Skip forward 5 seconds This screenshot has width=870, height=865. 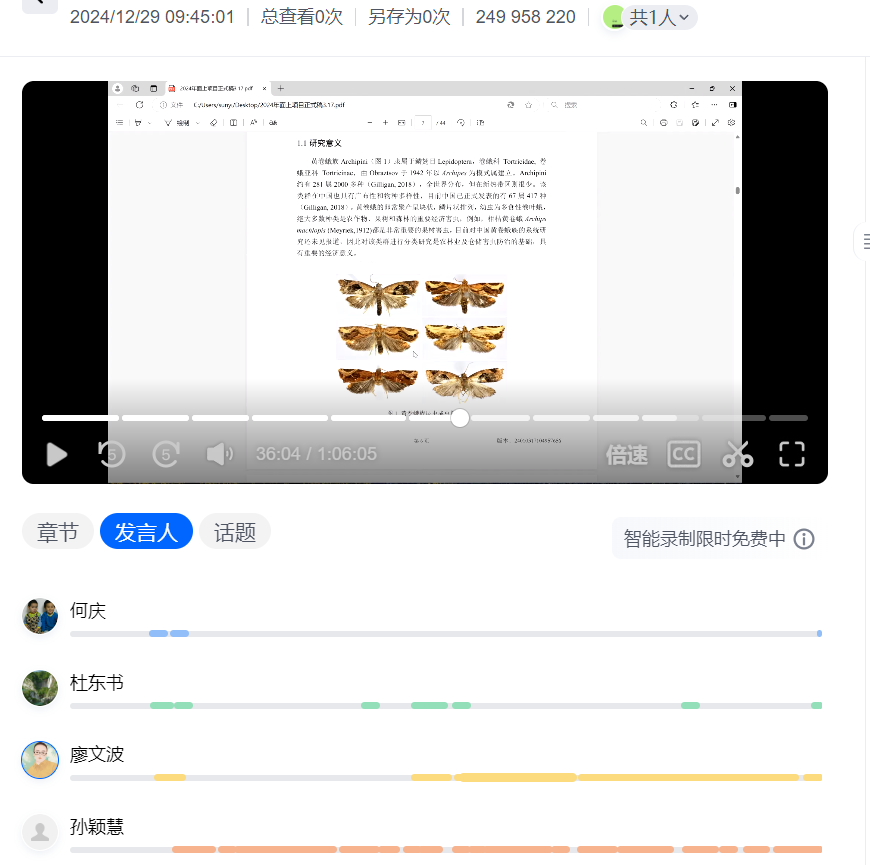pos(166,454)
